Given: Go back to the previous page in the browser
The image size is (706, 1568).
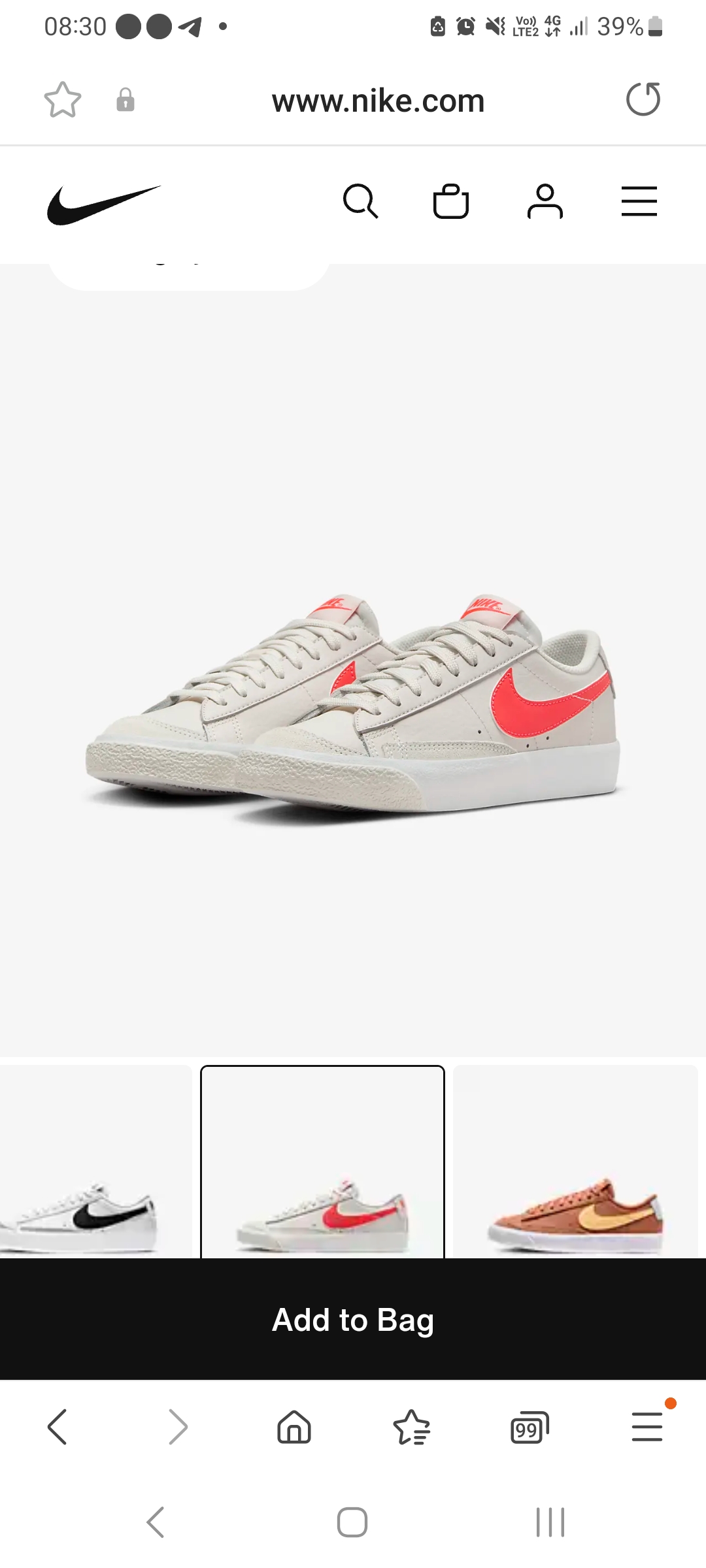Looking at the screenshot, I should (58, 1427).
